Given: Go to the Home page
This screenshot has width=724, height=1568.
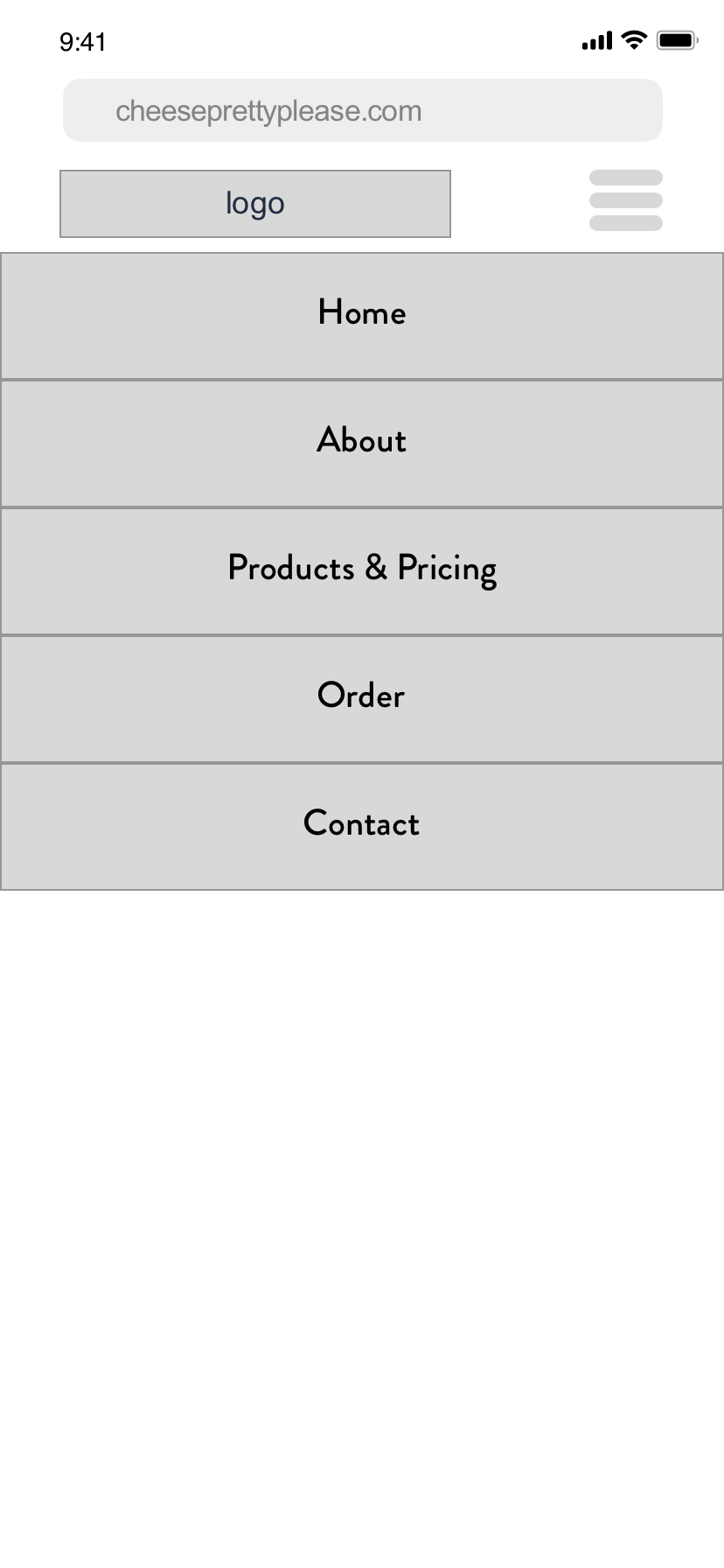Looking at the screenshot, I should [x=362, y=316].
